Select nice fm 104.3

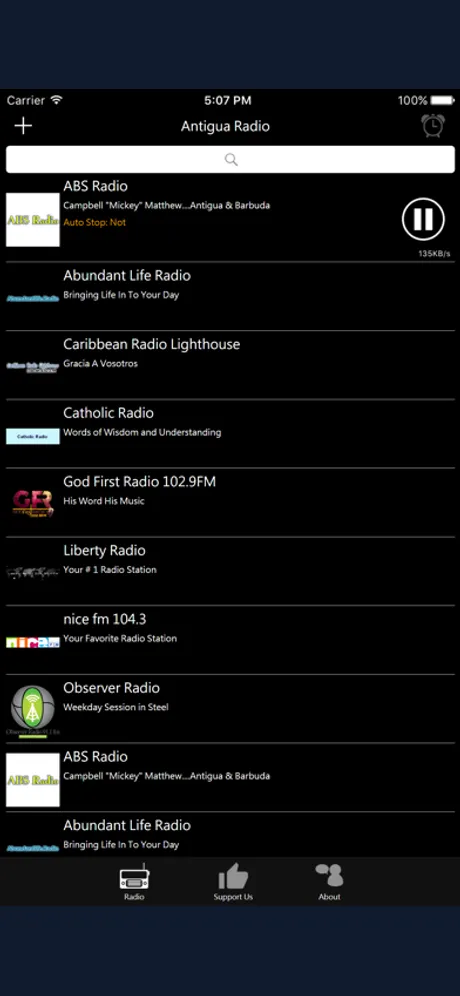point(230,640)
